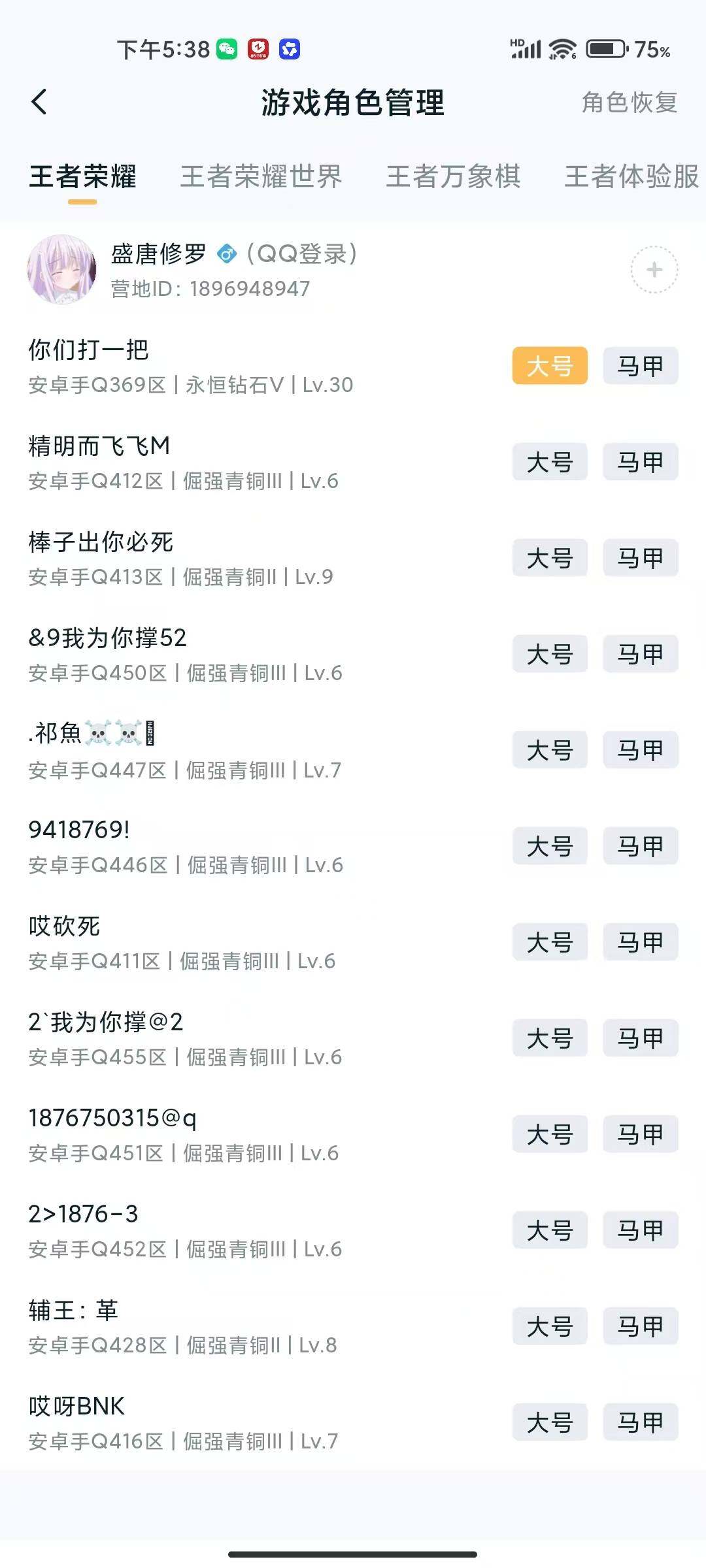Tap the battery indicator showing 75%
This screenshot has height=1568, width=706.
(x=608, y=48)
